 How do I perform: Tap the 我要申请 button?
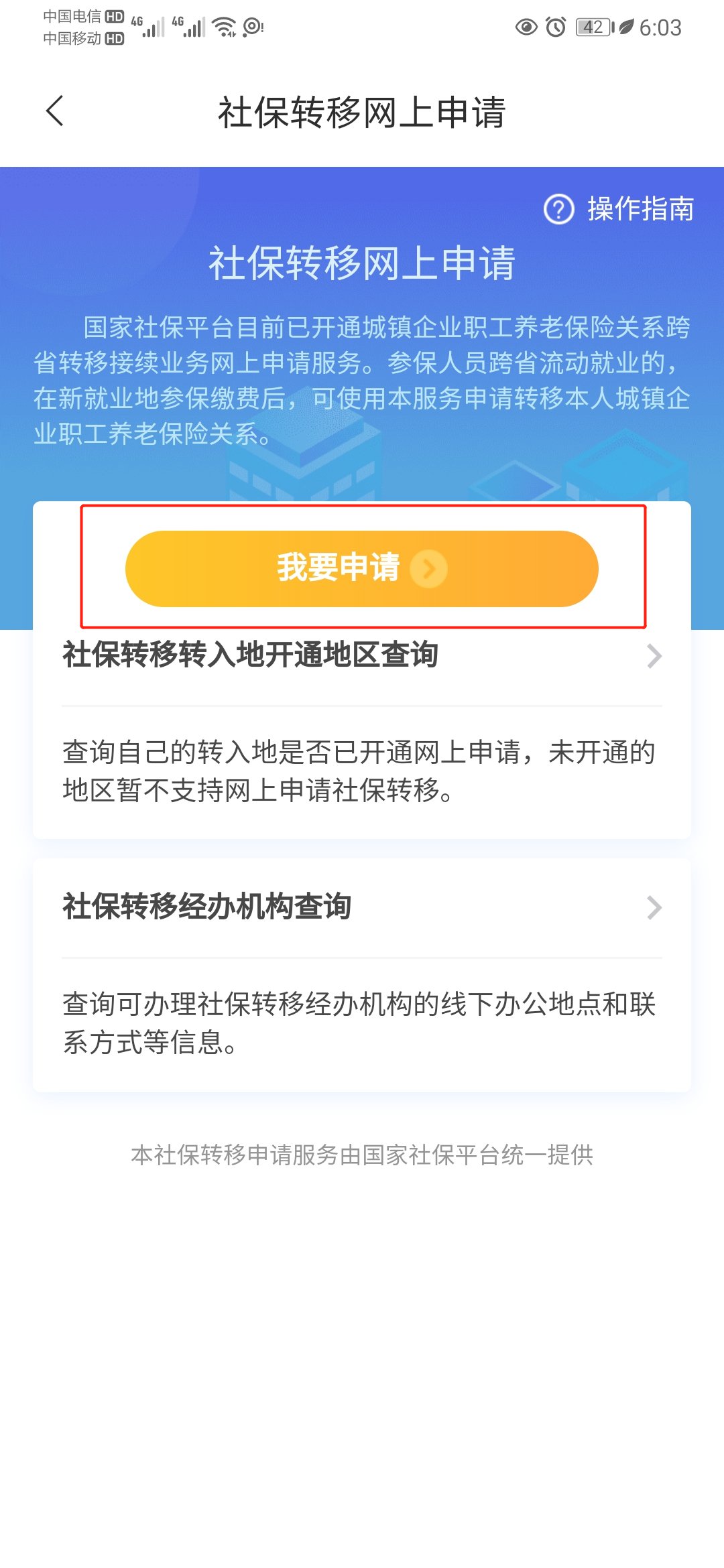(361, 568)
